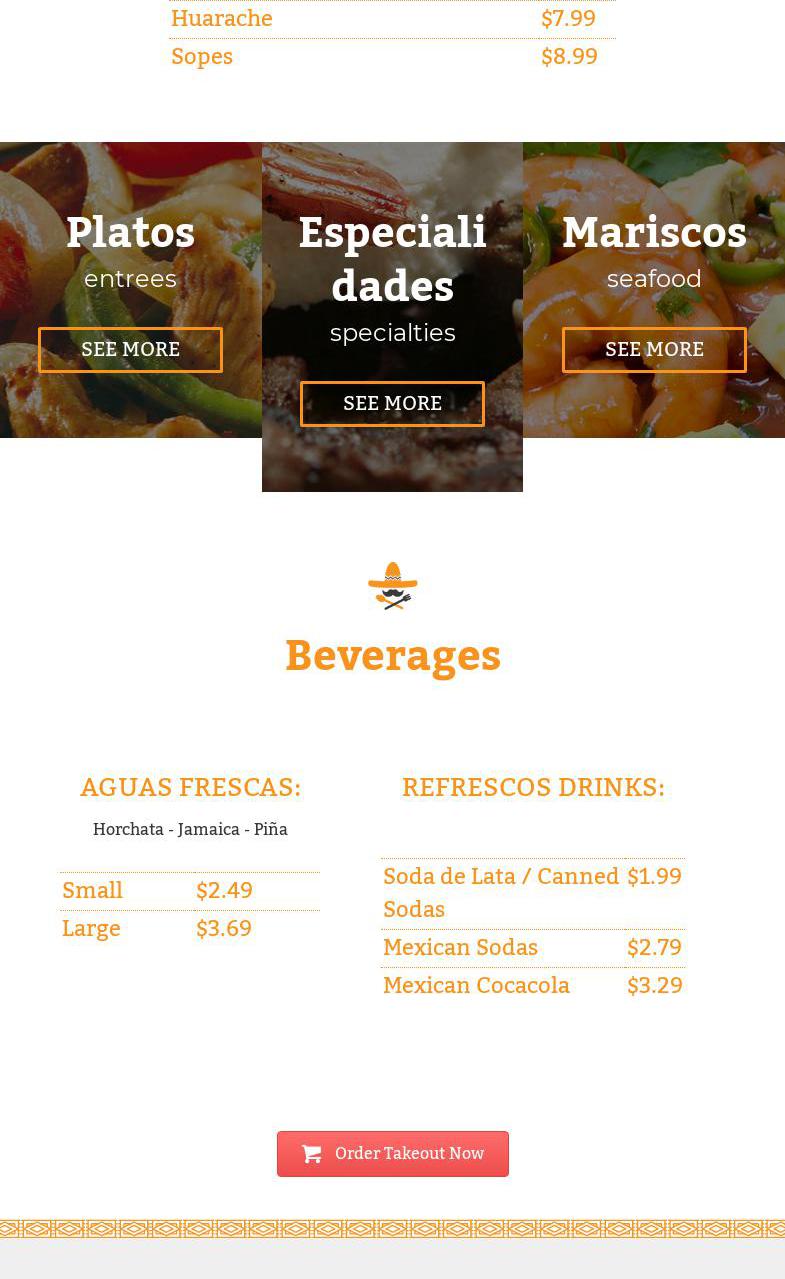This screenshot has height=1279, width=785.
Task: Tap the Order Takeout Now button
Action: [x=393, y=1154]
